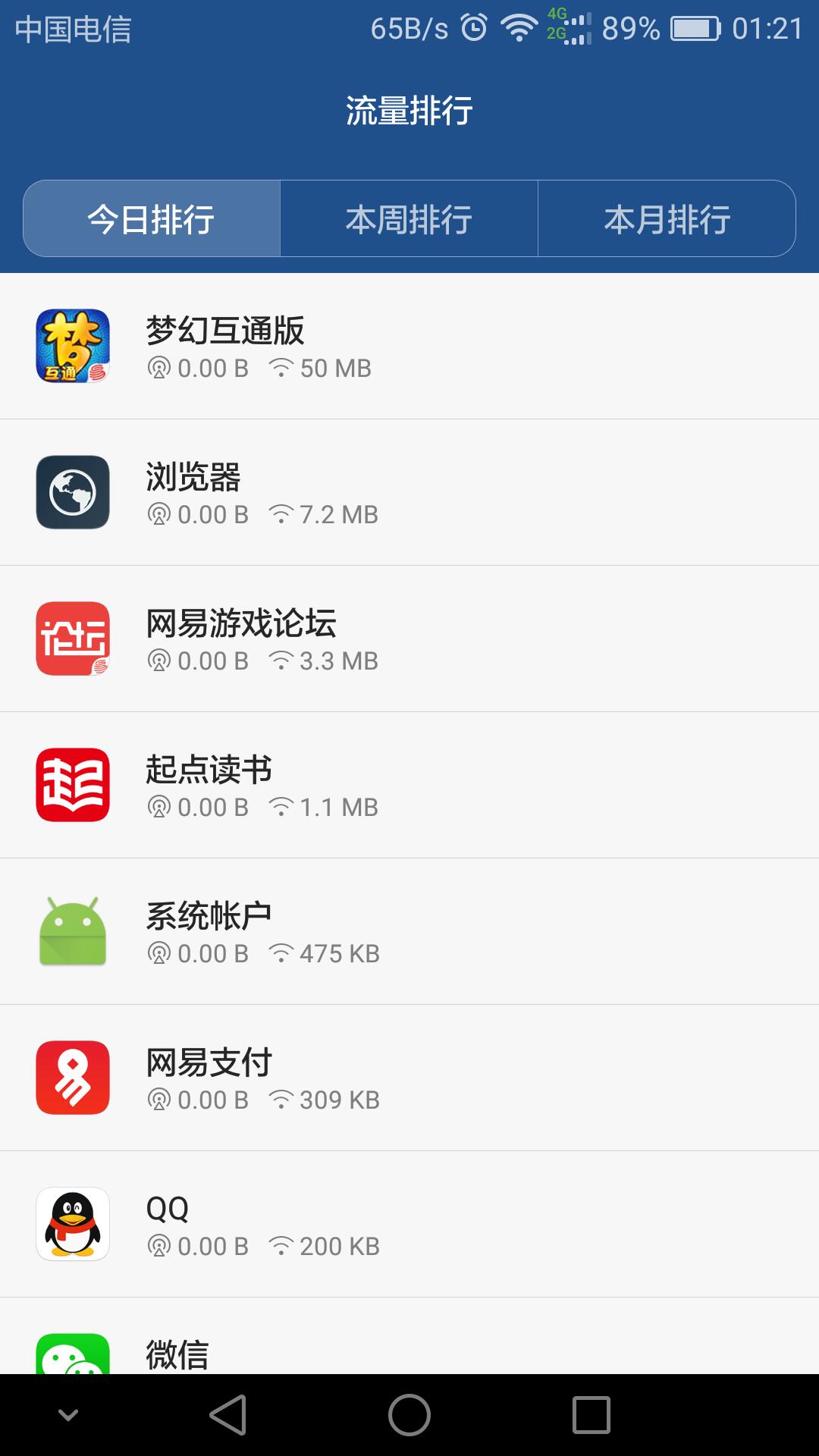
Task: Hide the navigation bar with the down arrow
Action: coord(68,1415)
